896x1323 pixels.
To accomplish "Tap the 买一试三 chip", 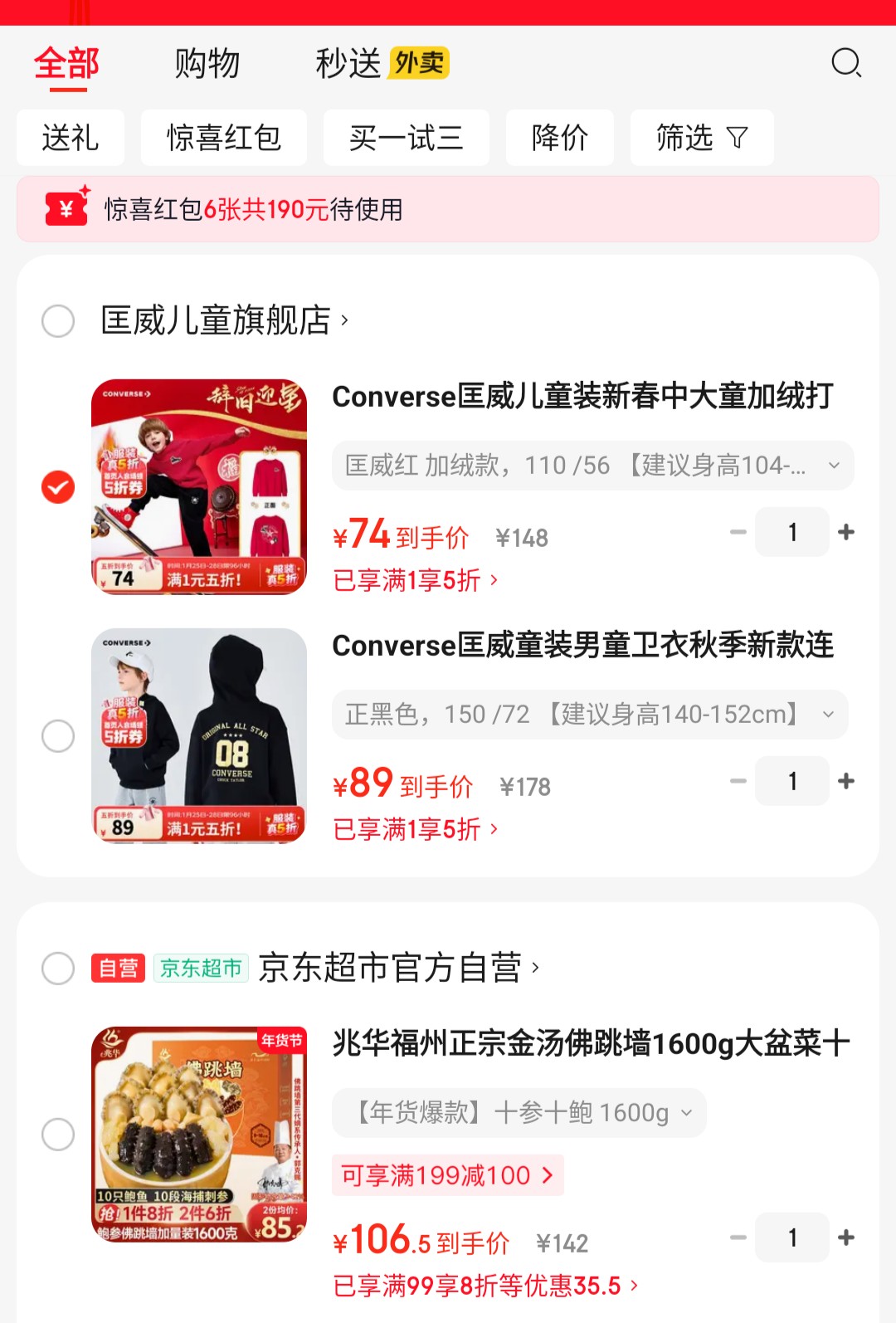I will pyautogui.click(x=406, y=138).
